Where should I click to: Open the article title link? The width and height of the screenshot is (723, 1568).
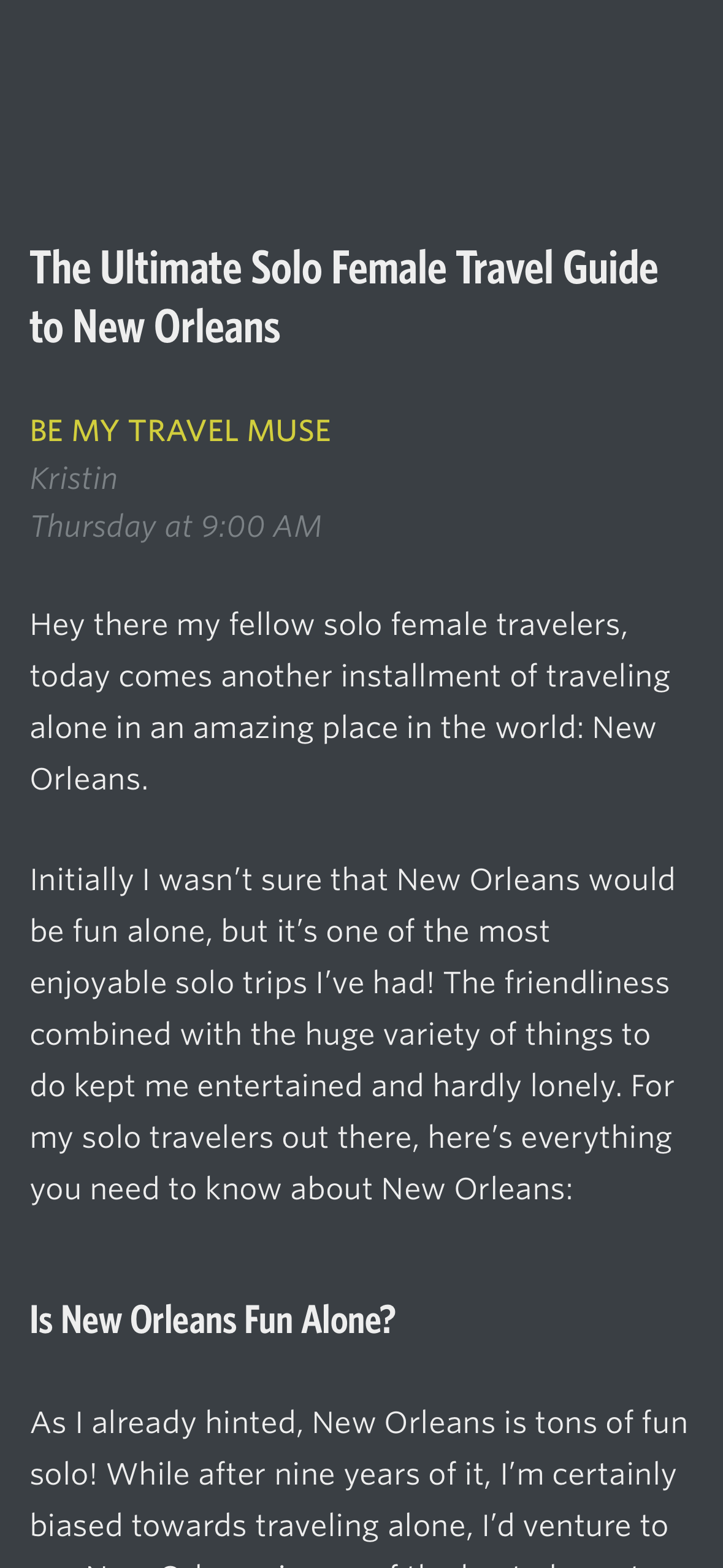click(344, 298)
